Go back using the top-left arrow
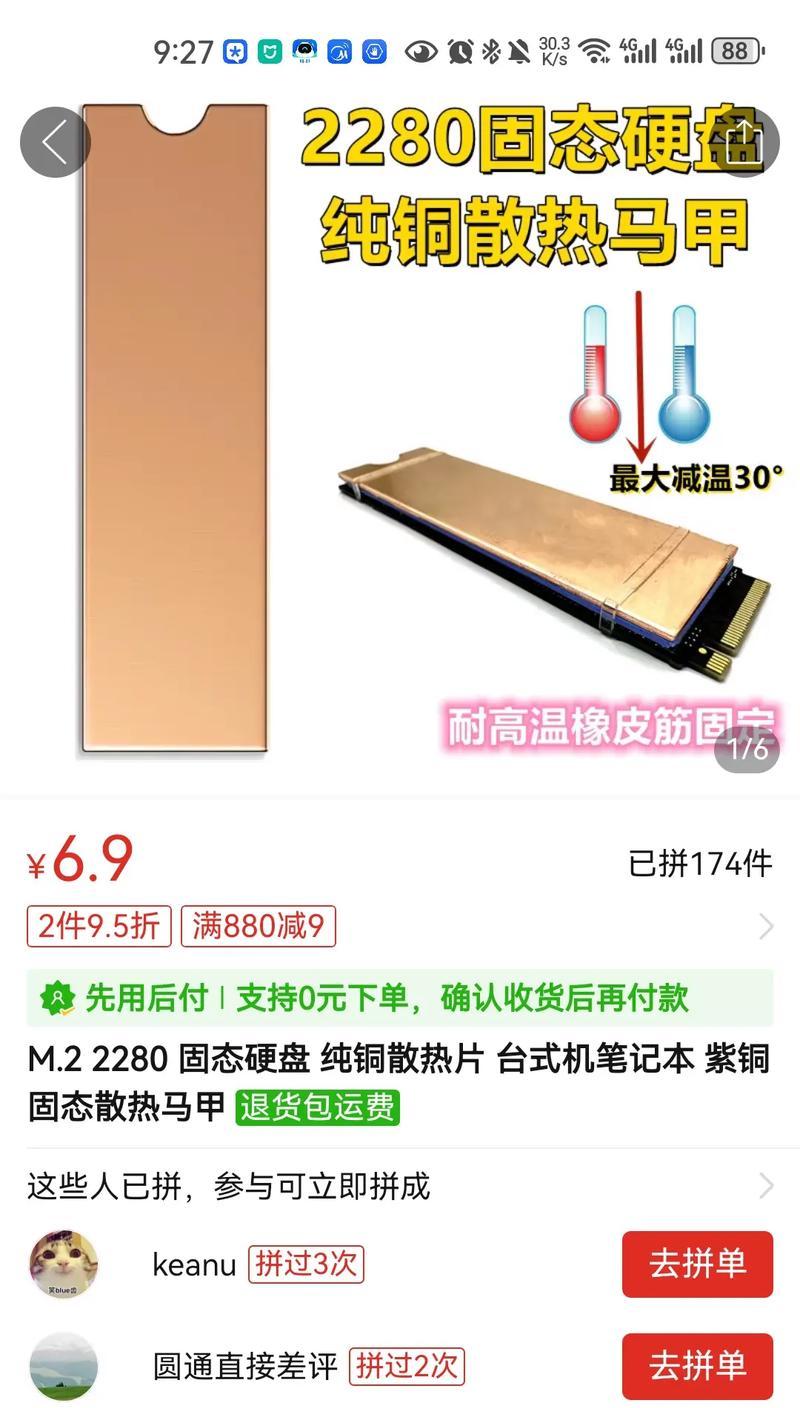This screenshot has height=1408, width=800. click(55, 143)
